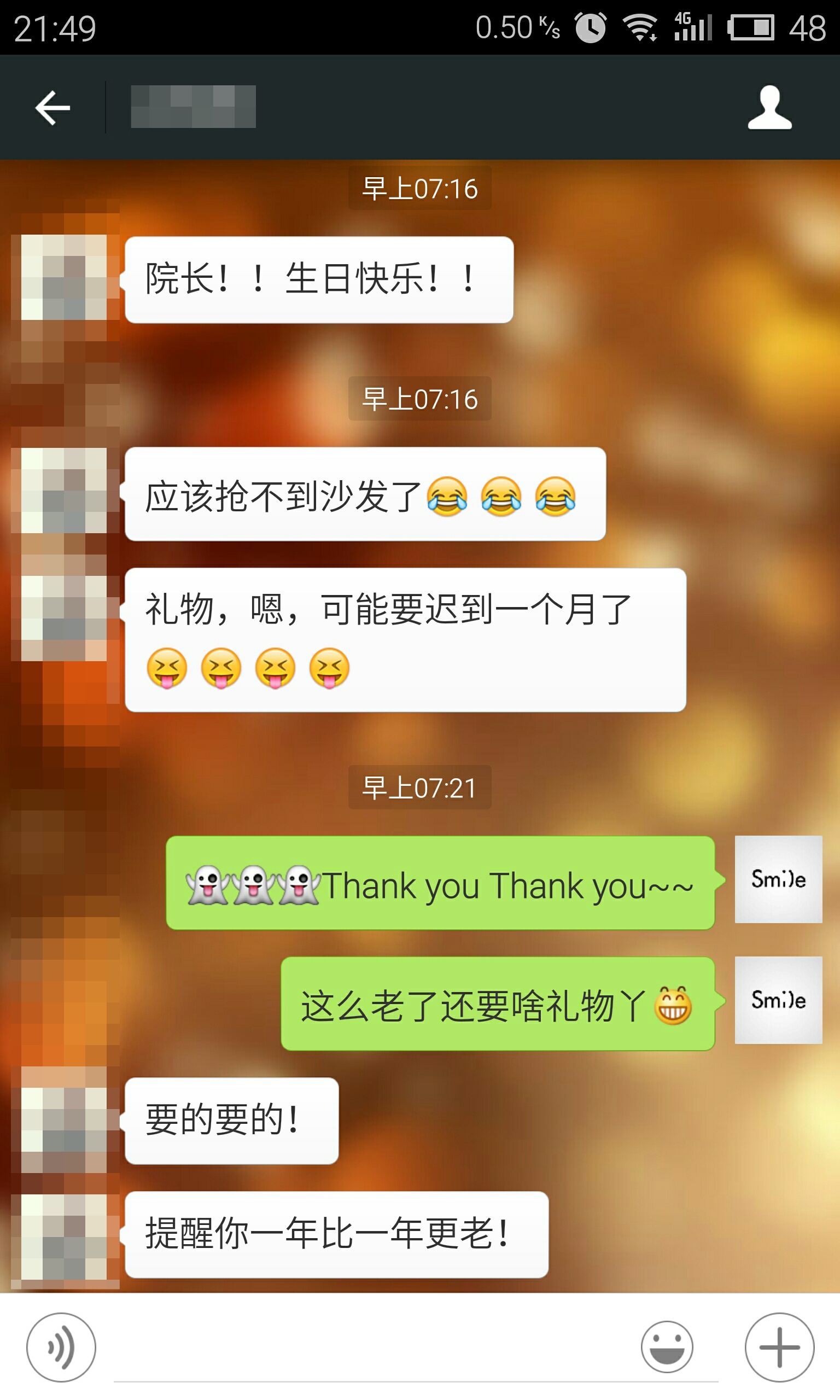Go back to the chat list

(52, 108)
